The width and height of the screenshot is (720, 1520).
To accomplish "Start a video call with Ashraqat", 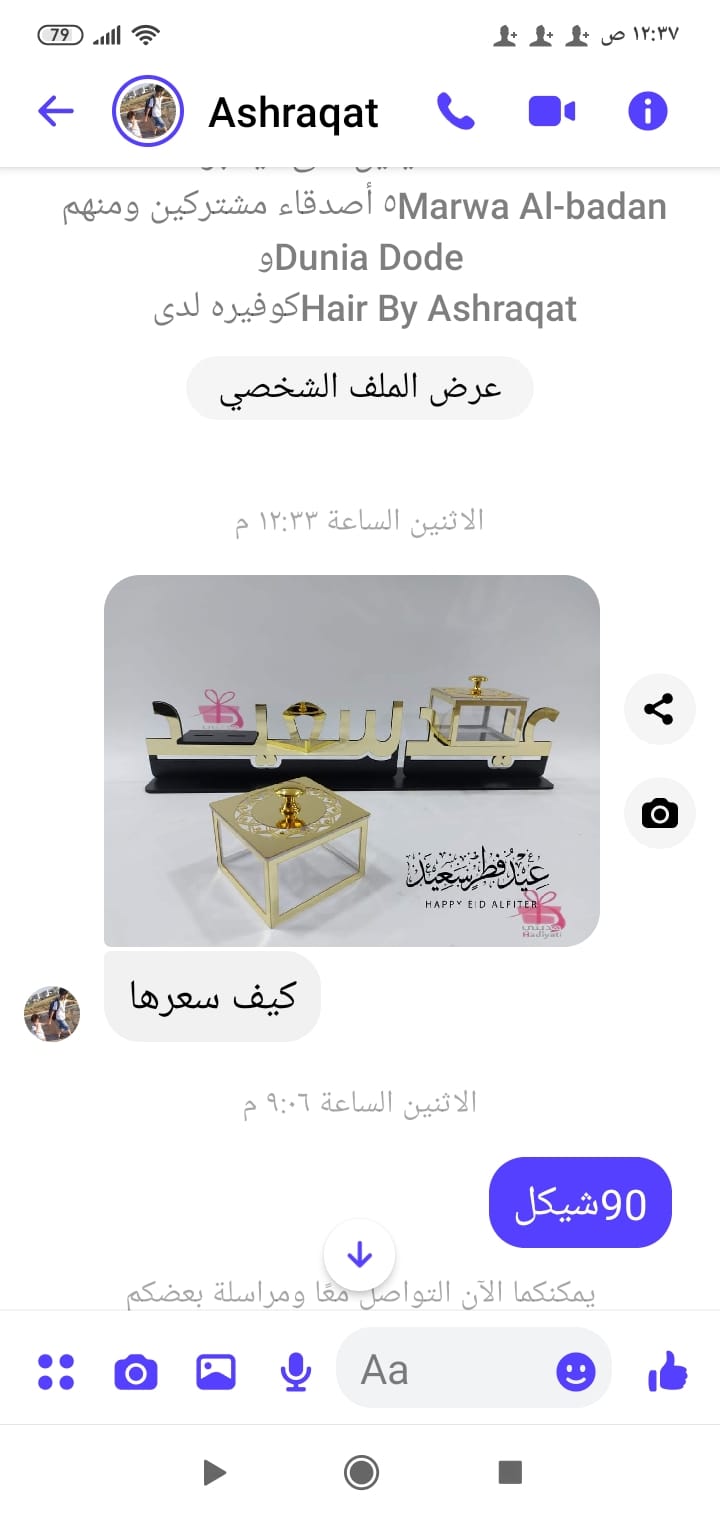I will click(x=551, y=111).
